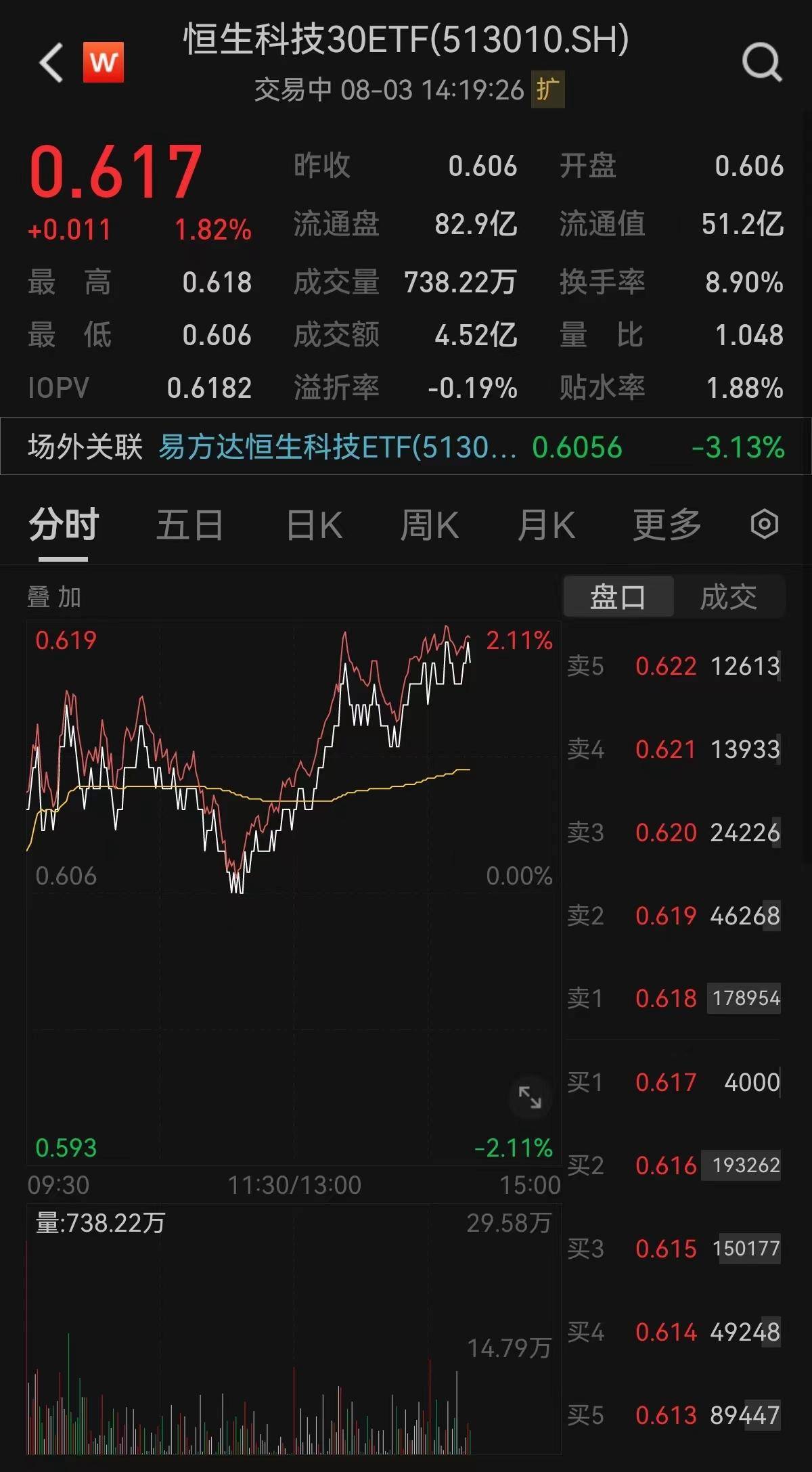The image size is (812, 1472).
Task: Switch to the 月K monthly chart tab
Action: [547, 525]
